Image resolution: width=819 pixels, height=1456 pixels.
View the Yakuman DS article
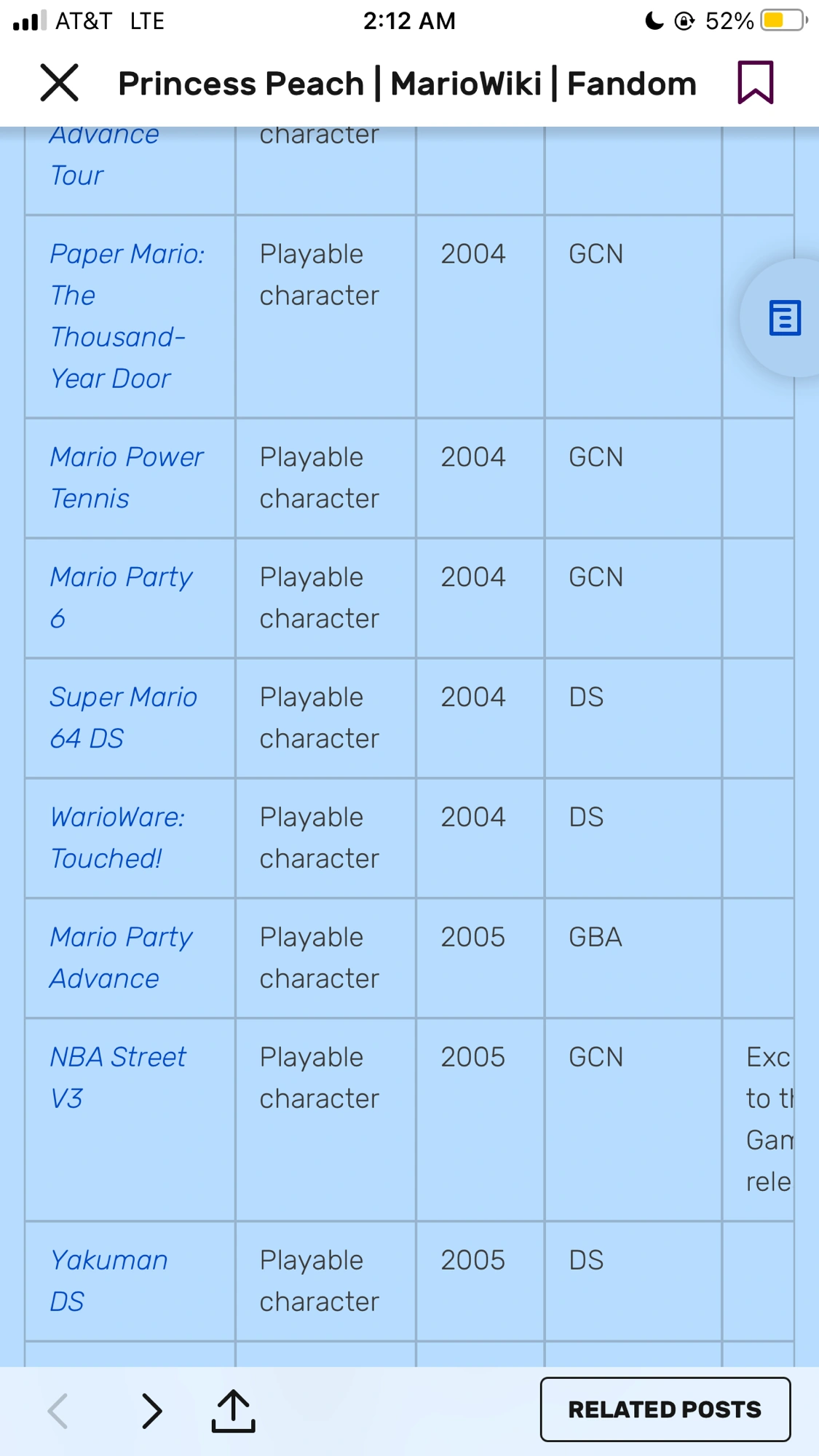coord(108,1281)
